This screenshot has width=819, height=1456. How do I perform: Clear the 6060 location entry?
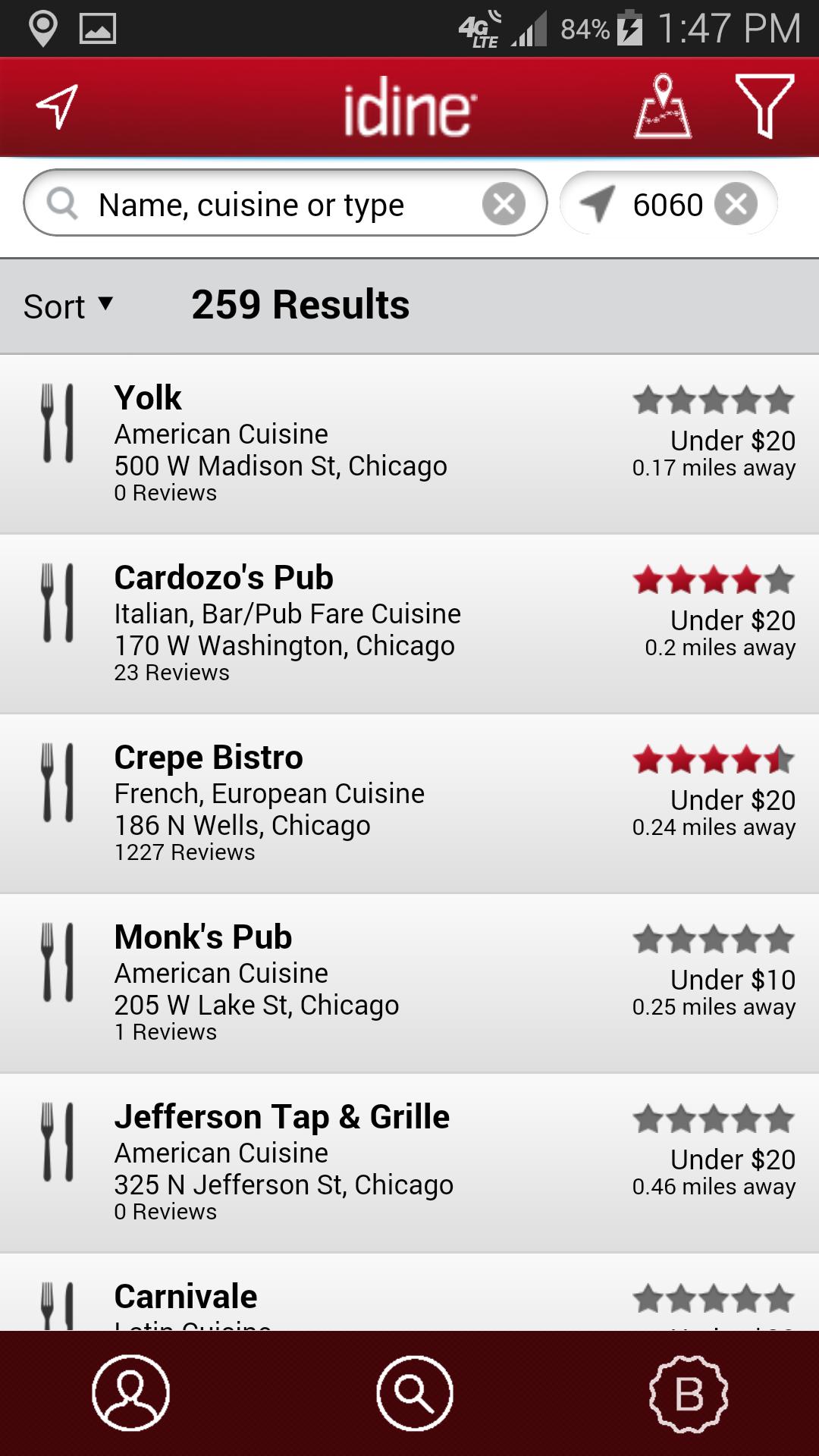click(x=736, y=203)
